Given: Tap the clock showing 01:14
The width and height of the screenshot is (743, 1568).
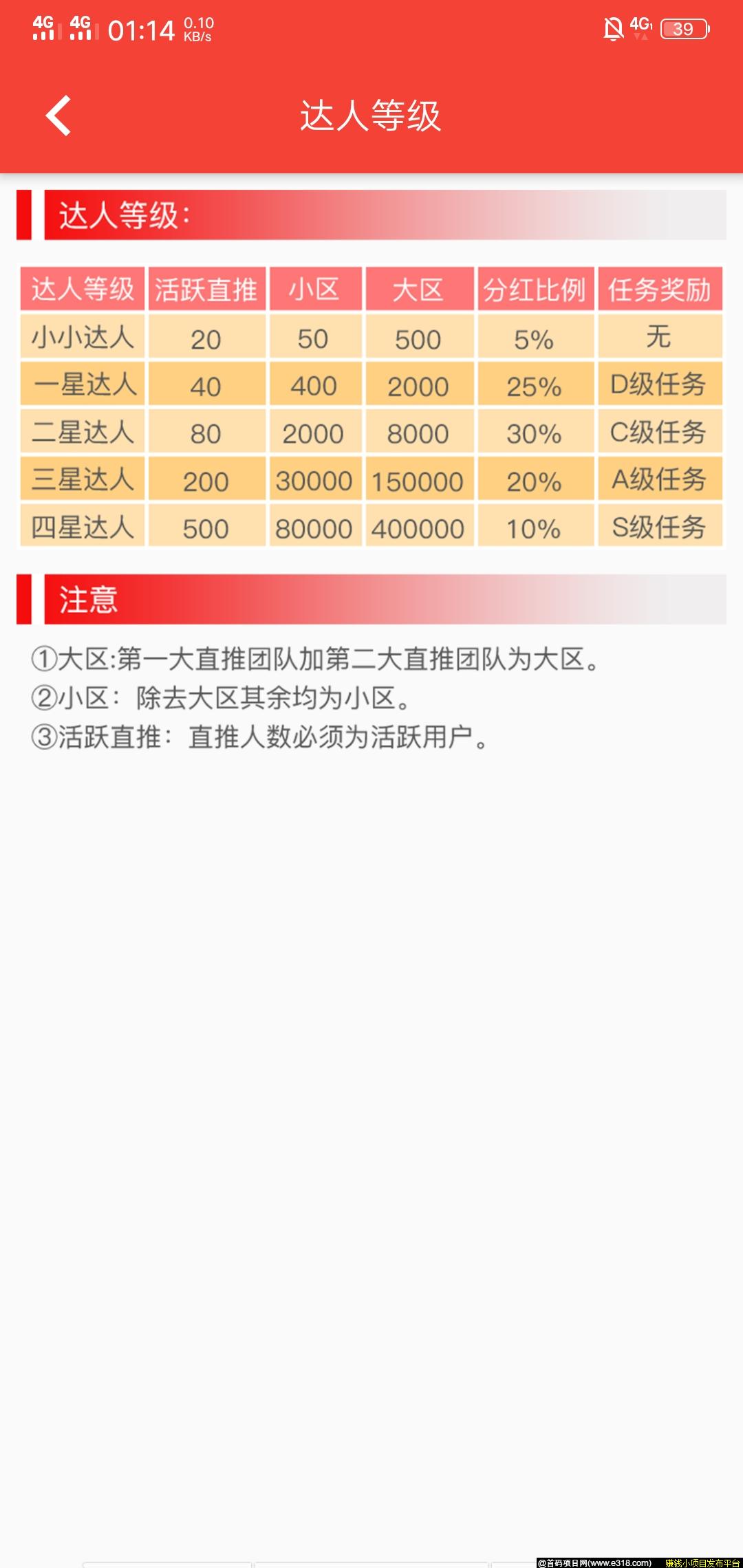Looking at the screenshot, I should click(x=141, y=29).
